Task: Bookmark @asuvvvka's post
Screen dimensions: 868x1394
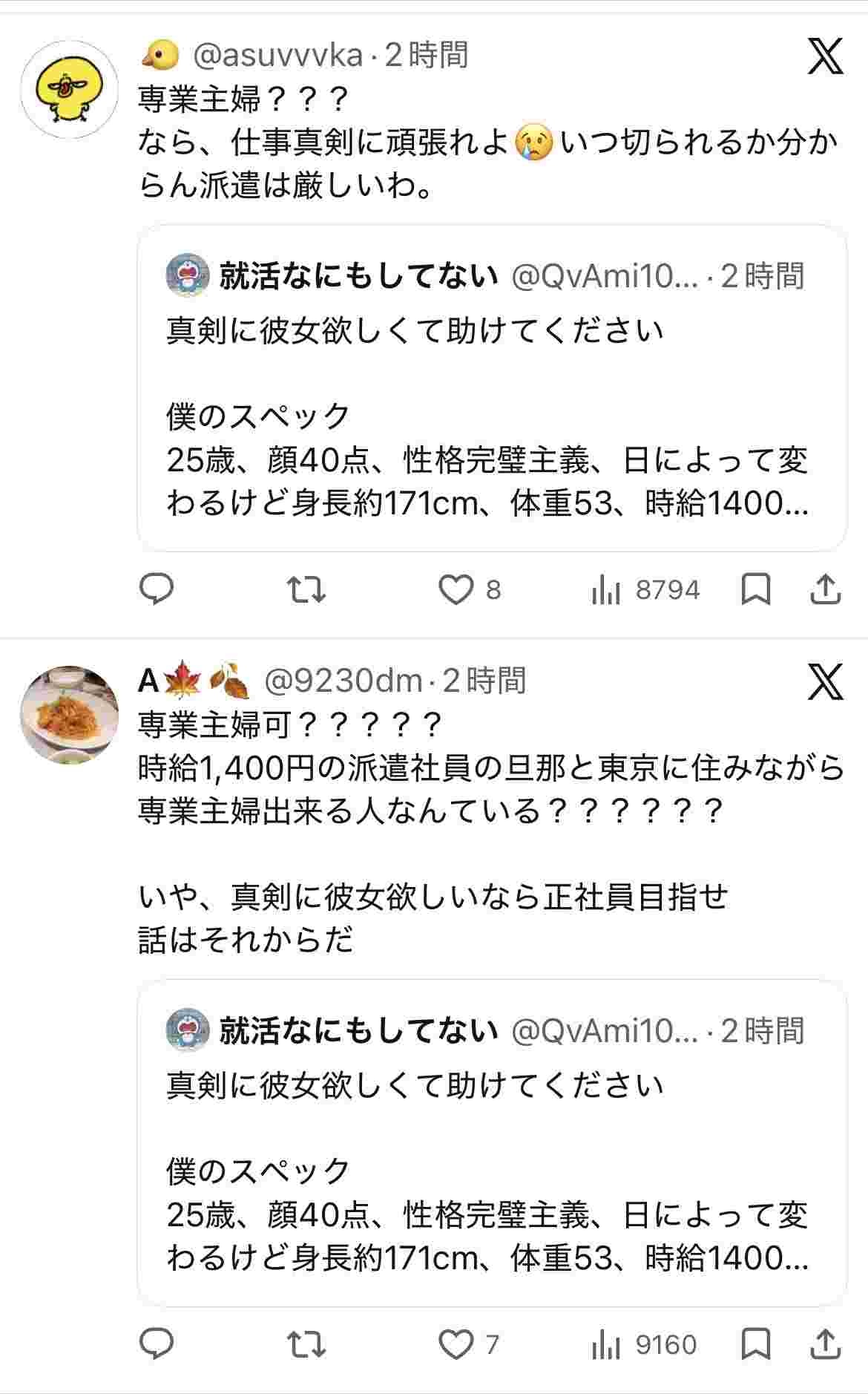Action: (x=756, y=590)
